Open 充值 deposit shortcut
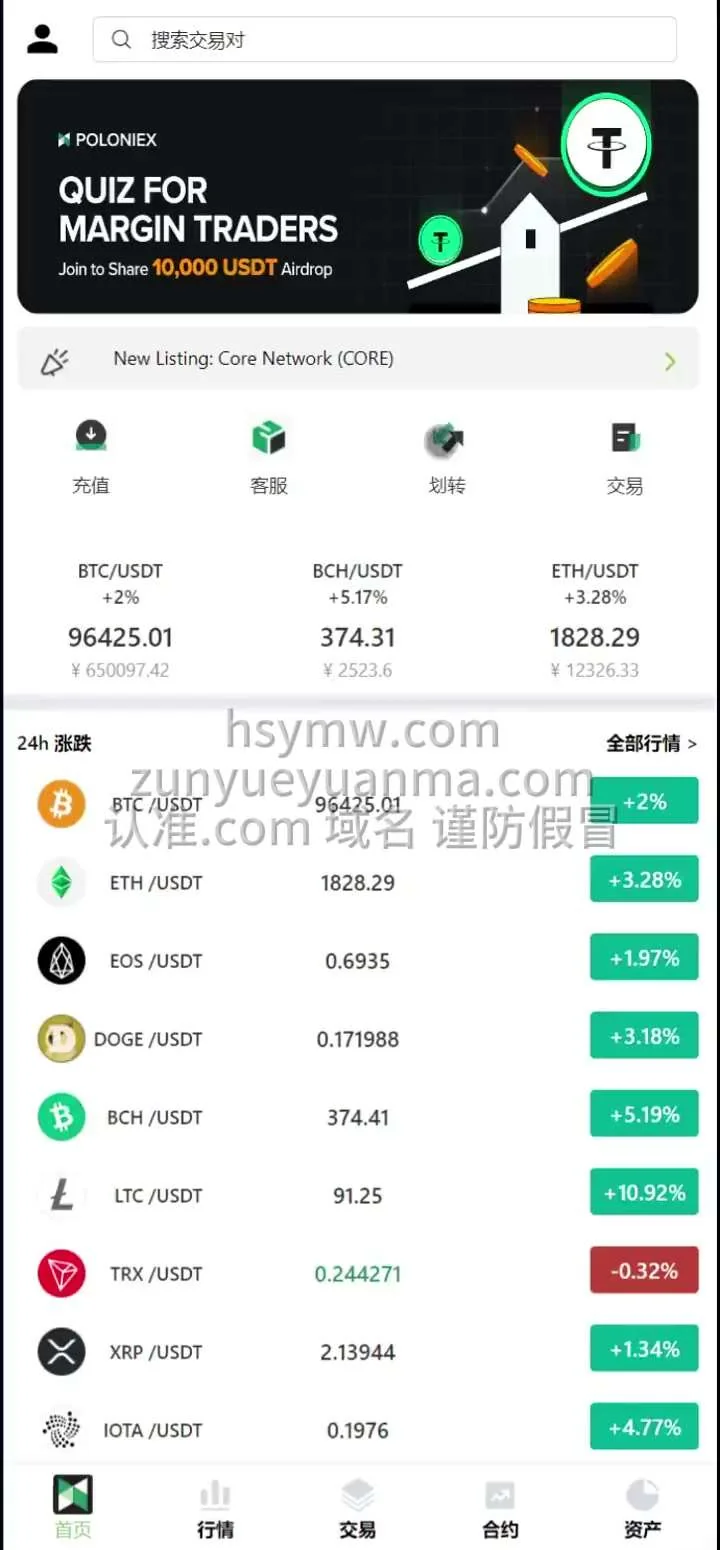Viewport: 720px width, 1550px height. pyautogui.click(x=91, y=457)
